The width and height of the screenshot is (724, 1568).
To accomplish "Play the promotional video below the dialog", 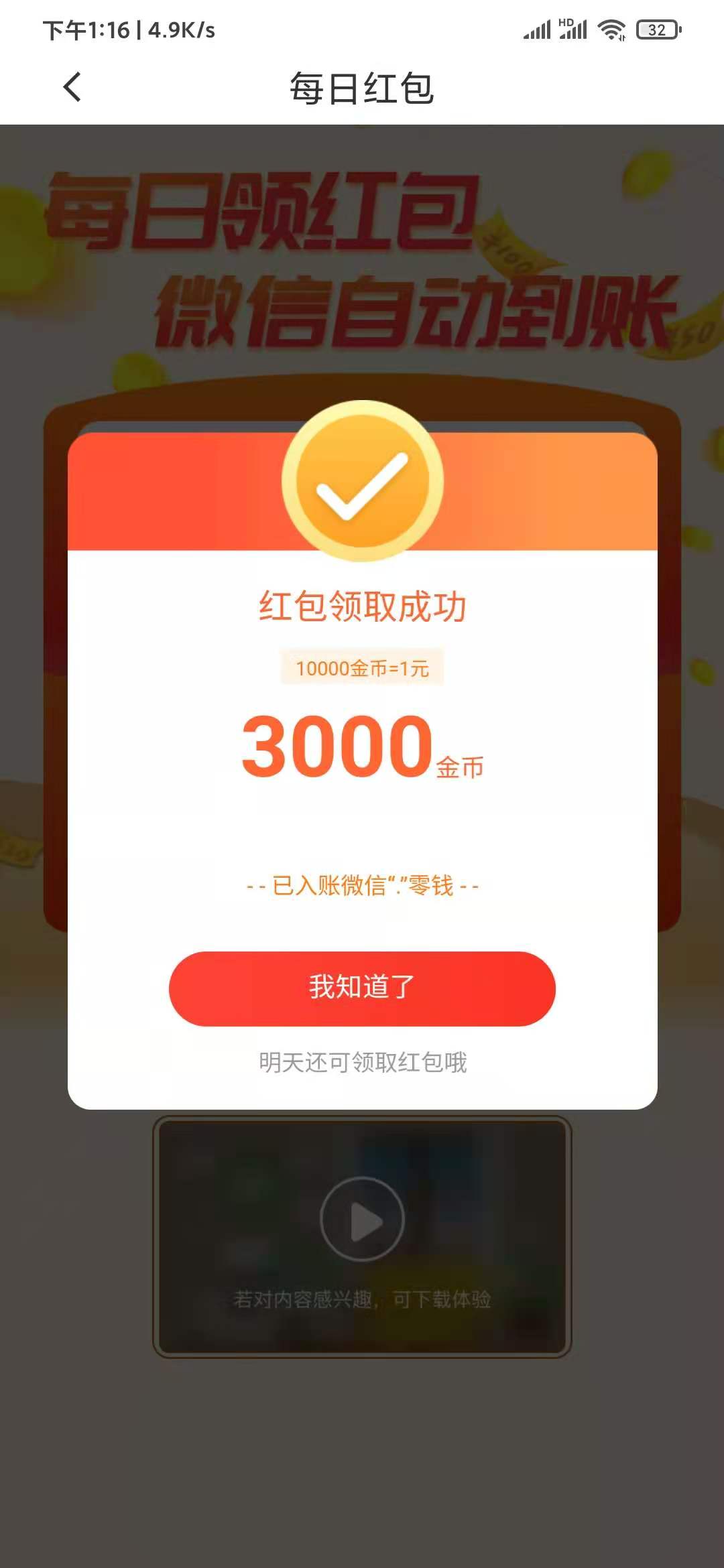I will [362, 1220].
